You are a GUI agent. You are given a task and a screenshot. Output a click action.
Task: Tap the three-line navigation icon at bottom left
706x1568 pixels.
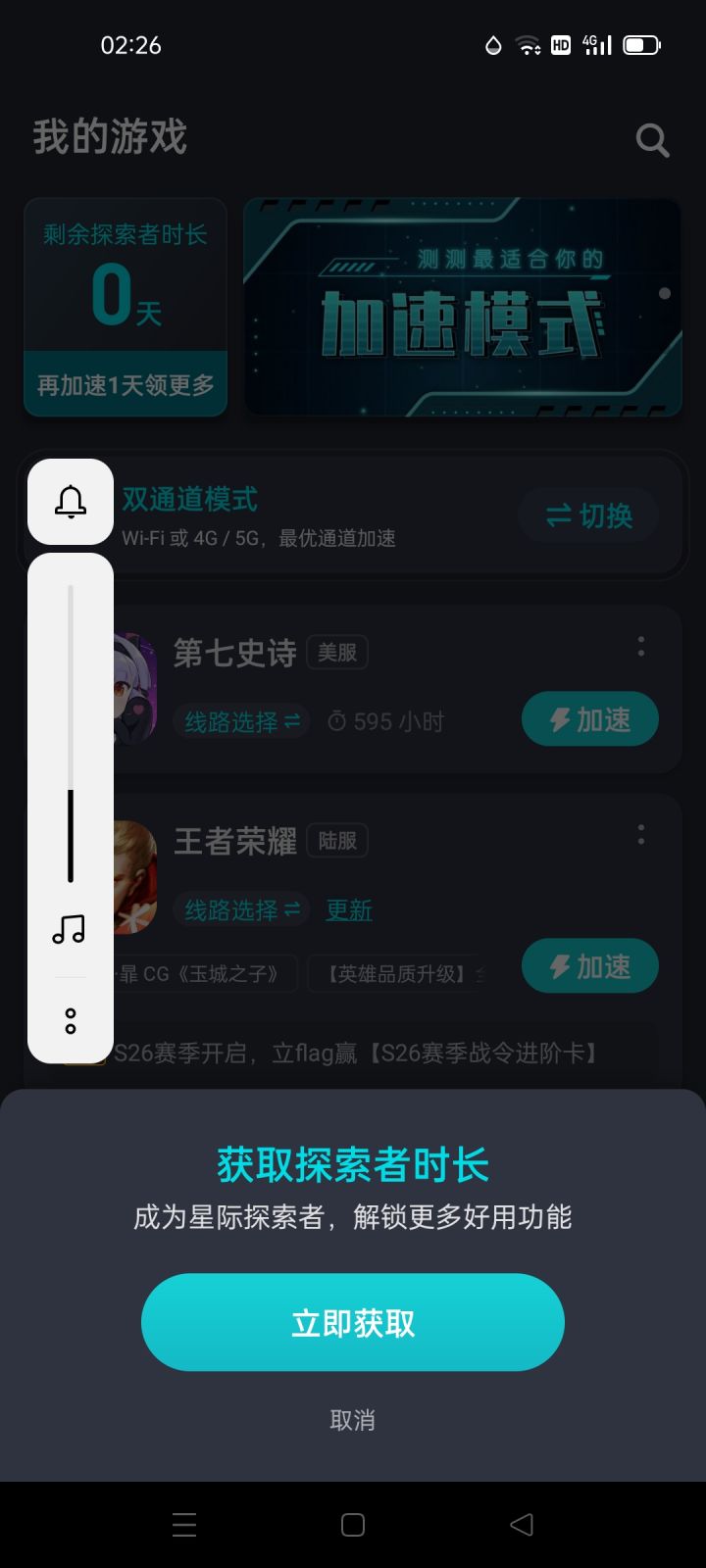(184, 1525)
